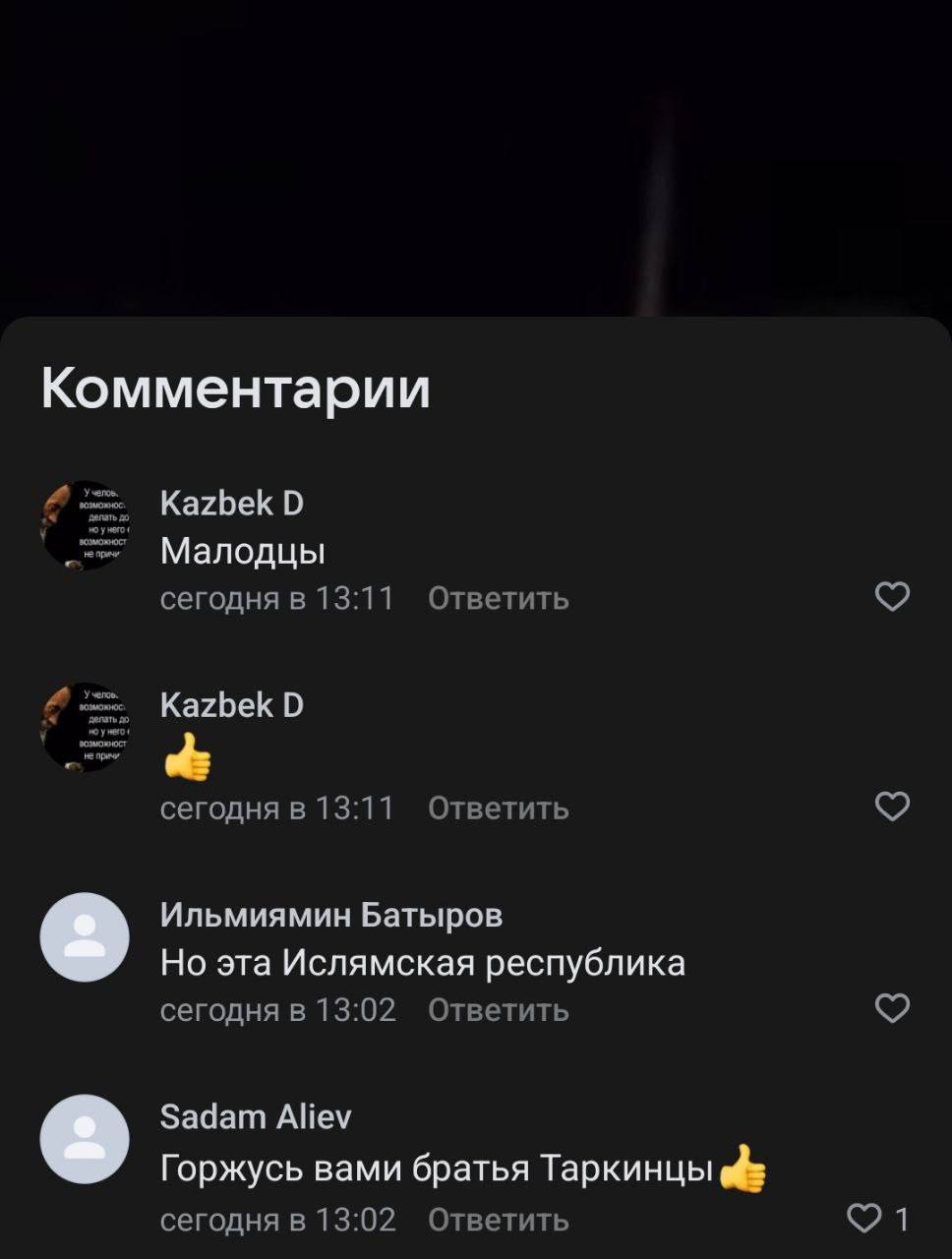Reply to Ильмиямин Батыров's comment
The height and width of the screenshot is (1259, 952).
pos(499,1010)
